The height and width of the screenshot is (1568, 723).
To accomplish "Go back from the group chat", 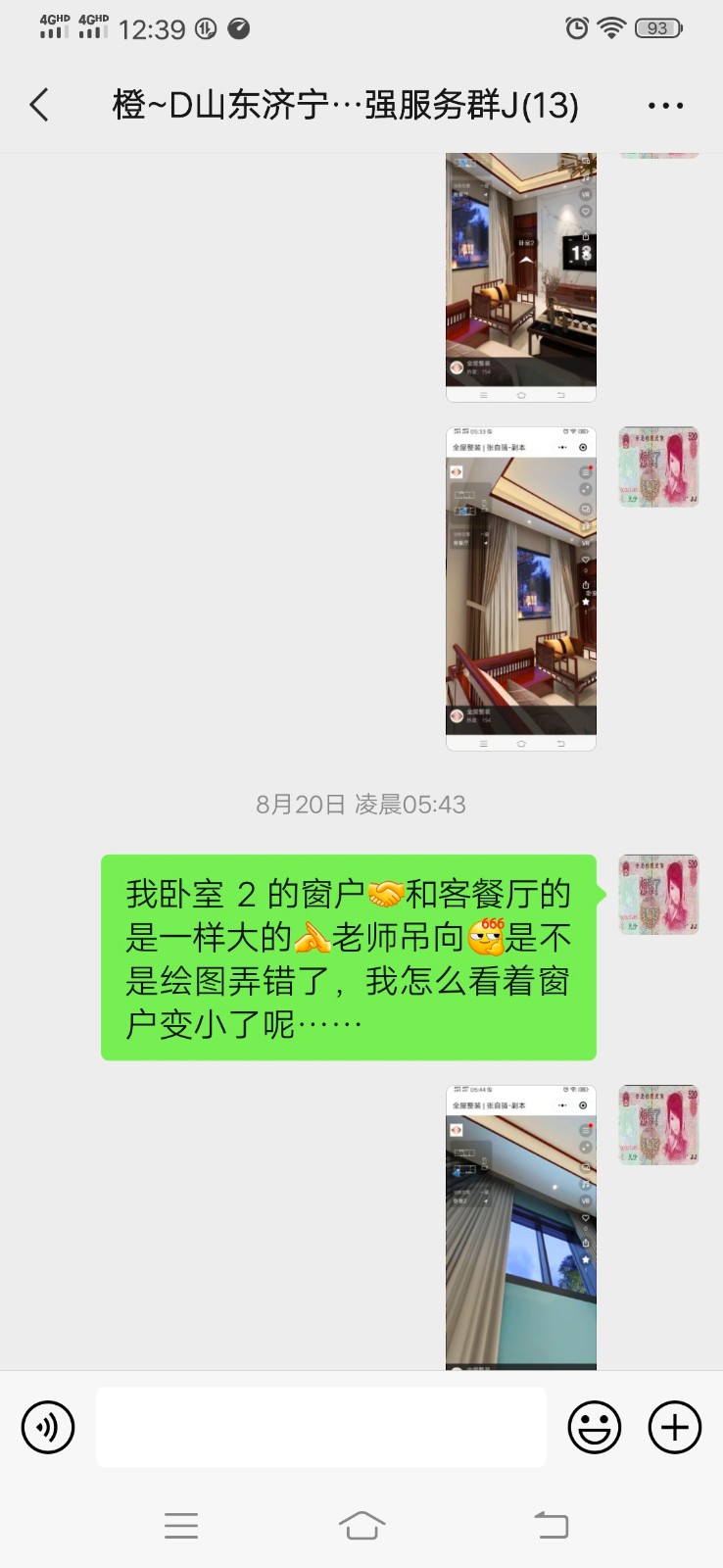I will 39,105.
